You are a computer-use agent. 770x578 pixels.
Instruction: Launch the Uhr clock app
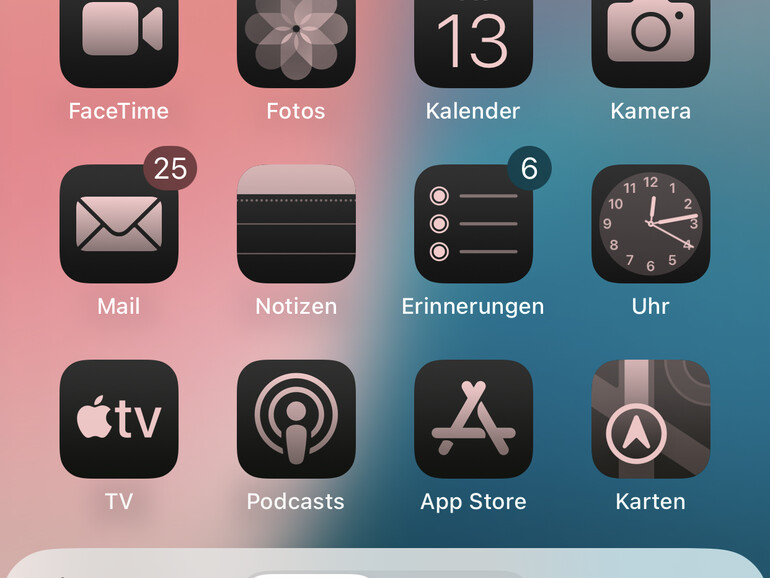(651, 224)
